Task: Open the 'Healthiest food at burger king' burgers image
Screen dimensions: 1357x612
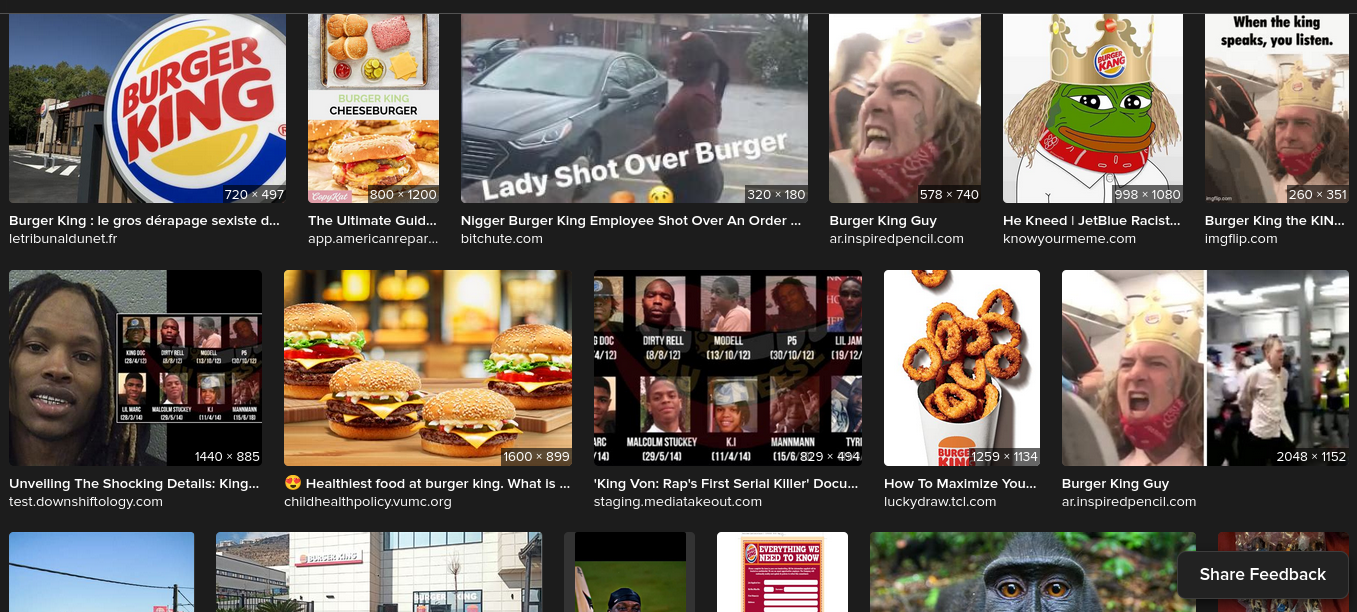Action: click(x=428, y=367)
